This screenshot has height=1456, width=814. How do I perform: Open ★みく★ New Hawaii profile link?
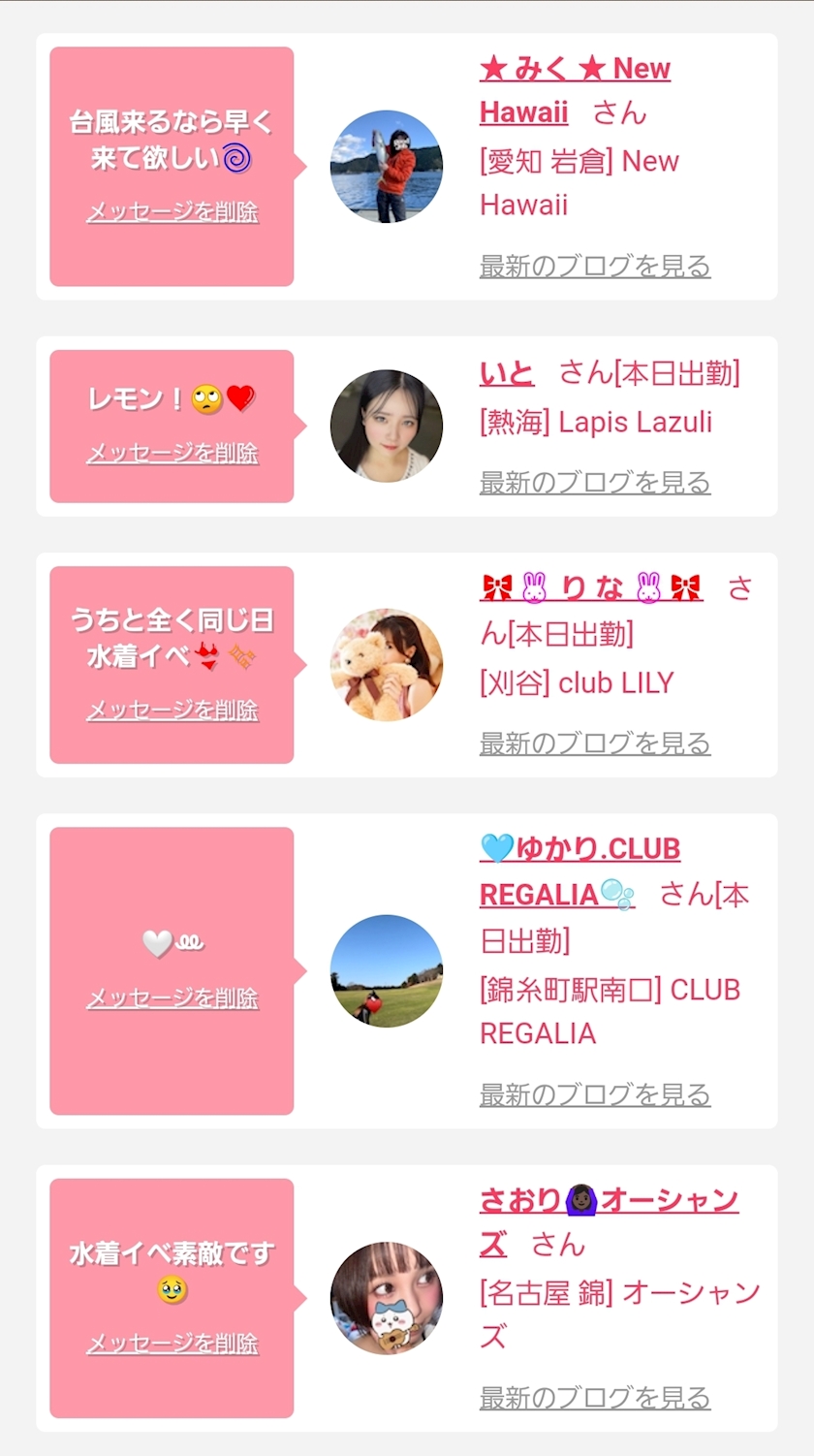pos(575,70)
